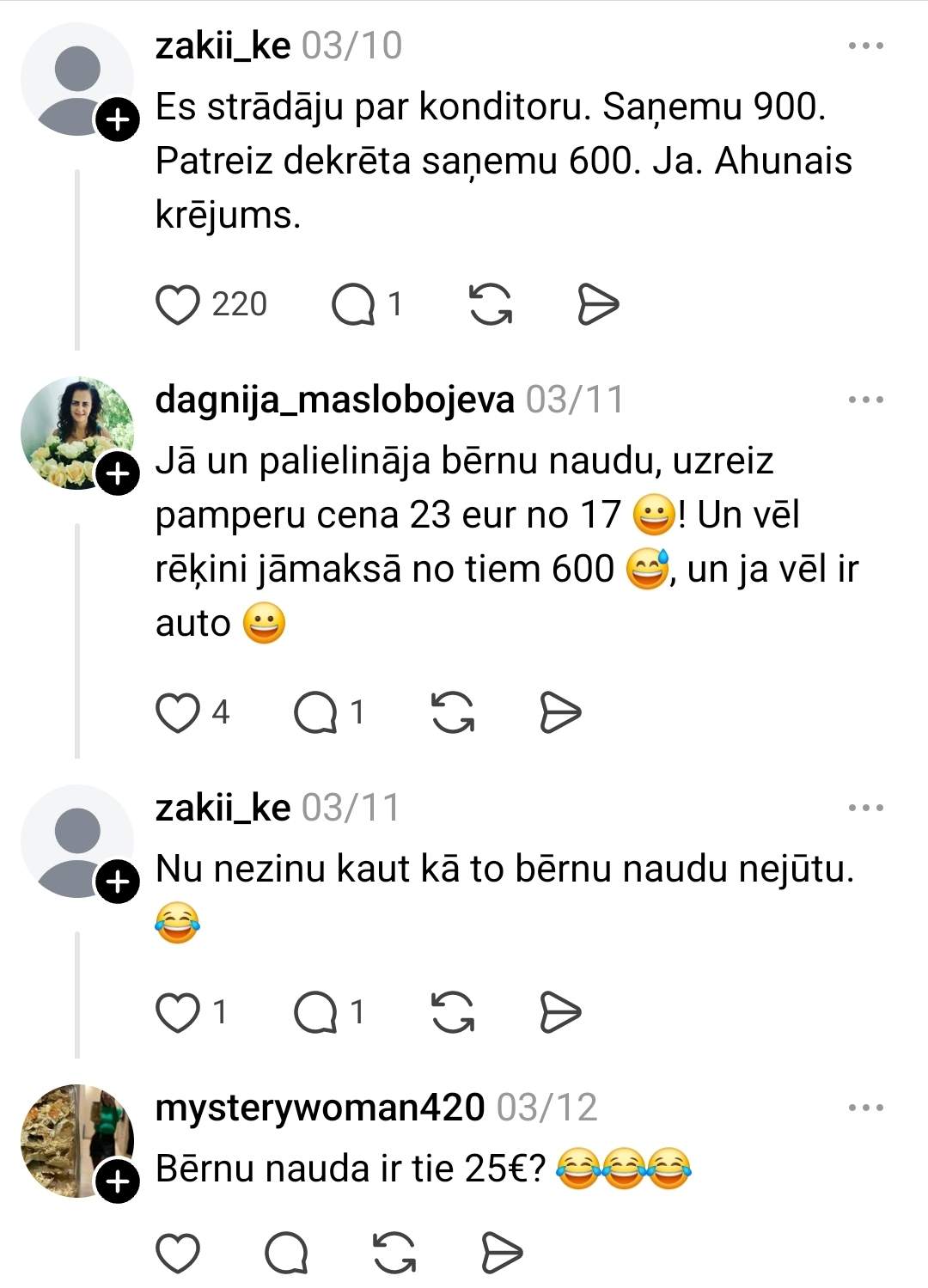Share zakii_ke's post mentioning Ahunais krējums
Screen dimensions: 928x1288
click(598, 305)
